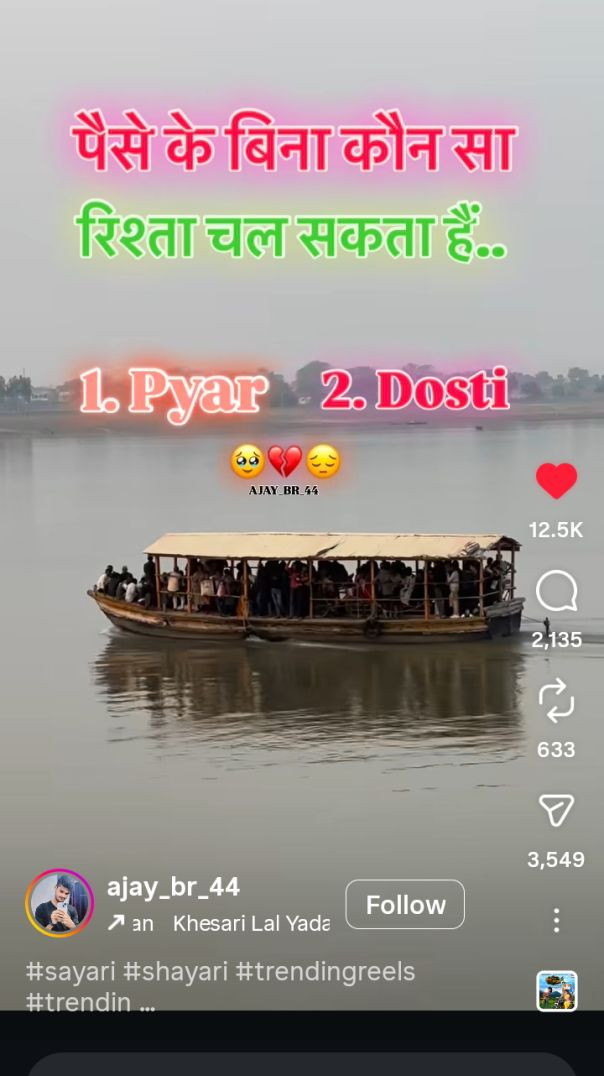This screenshot has width=604, height=1076.
Task: Open the ajay_br_44 username link
Action: point(174,886)
